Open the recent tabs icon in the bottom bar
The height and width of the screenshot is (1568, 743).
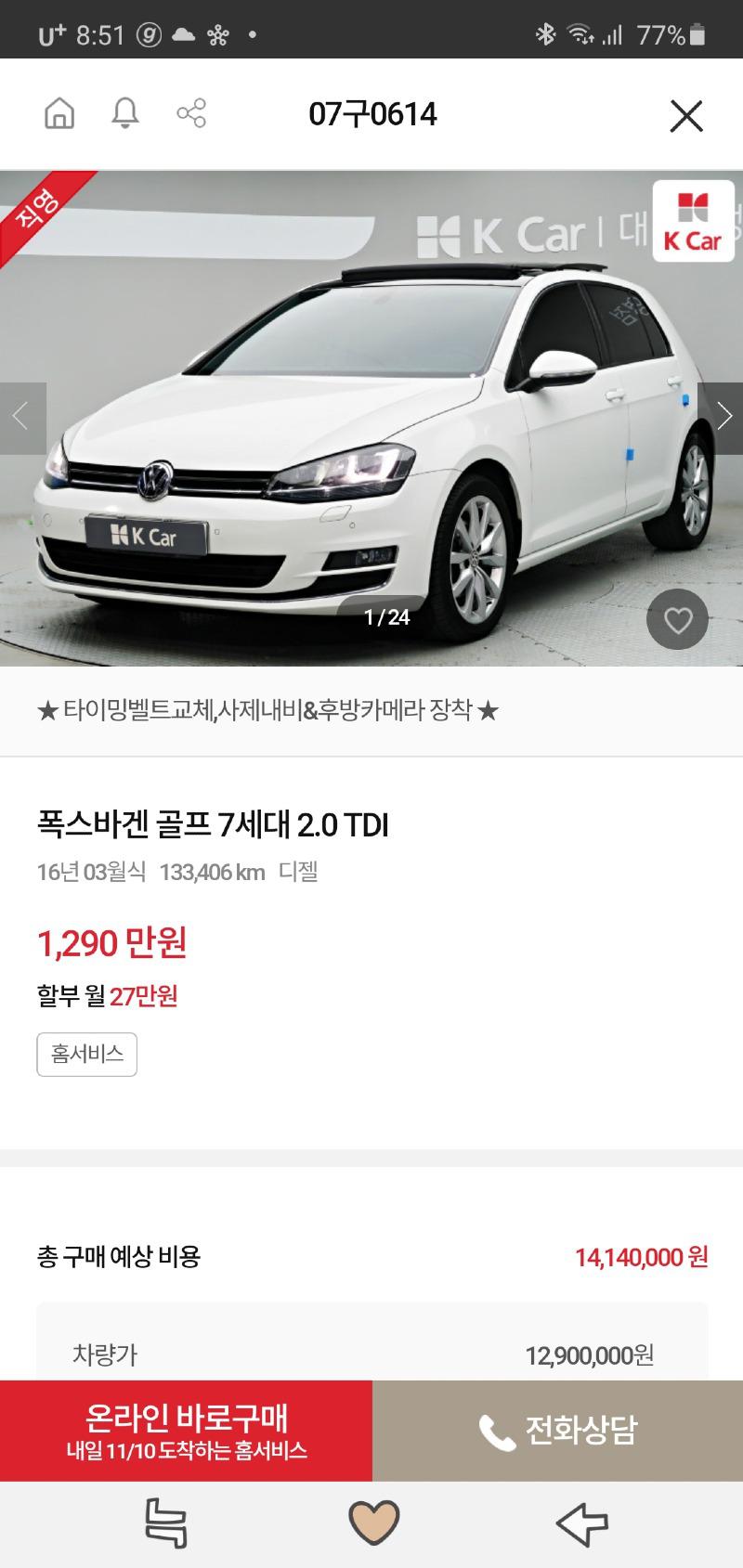point(167,1523)
